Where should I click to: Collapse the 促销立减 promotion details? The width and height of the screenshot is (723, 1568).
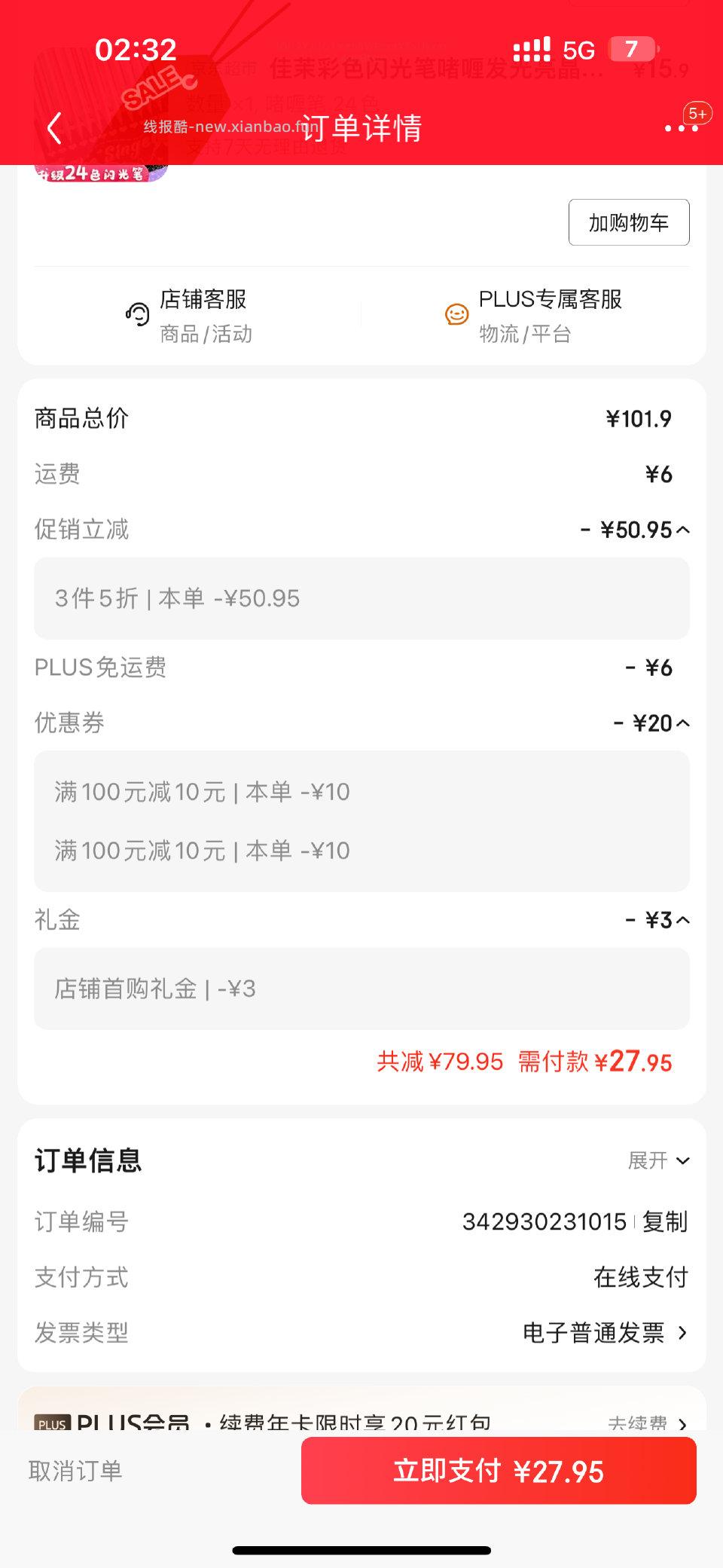point(684,530)
